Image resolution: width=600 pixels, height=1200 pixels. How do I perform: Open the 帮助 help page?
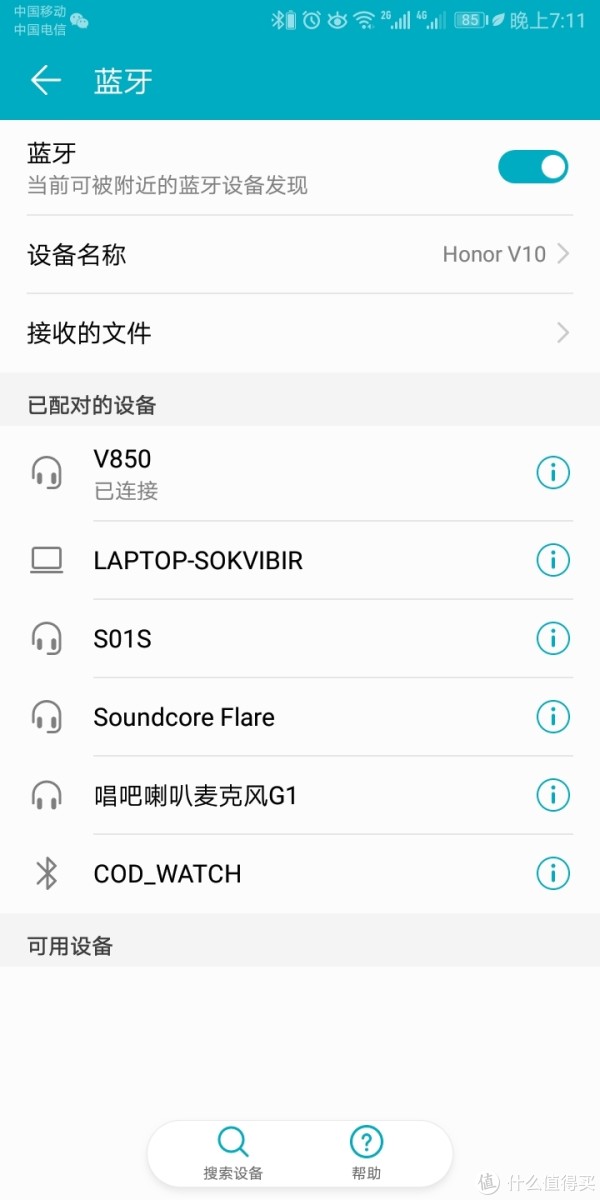367,1153
